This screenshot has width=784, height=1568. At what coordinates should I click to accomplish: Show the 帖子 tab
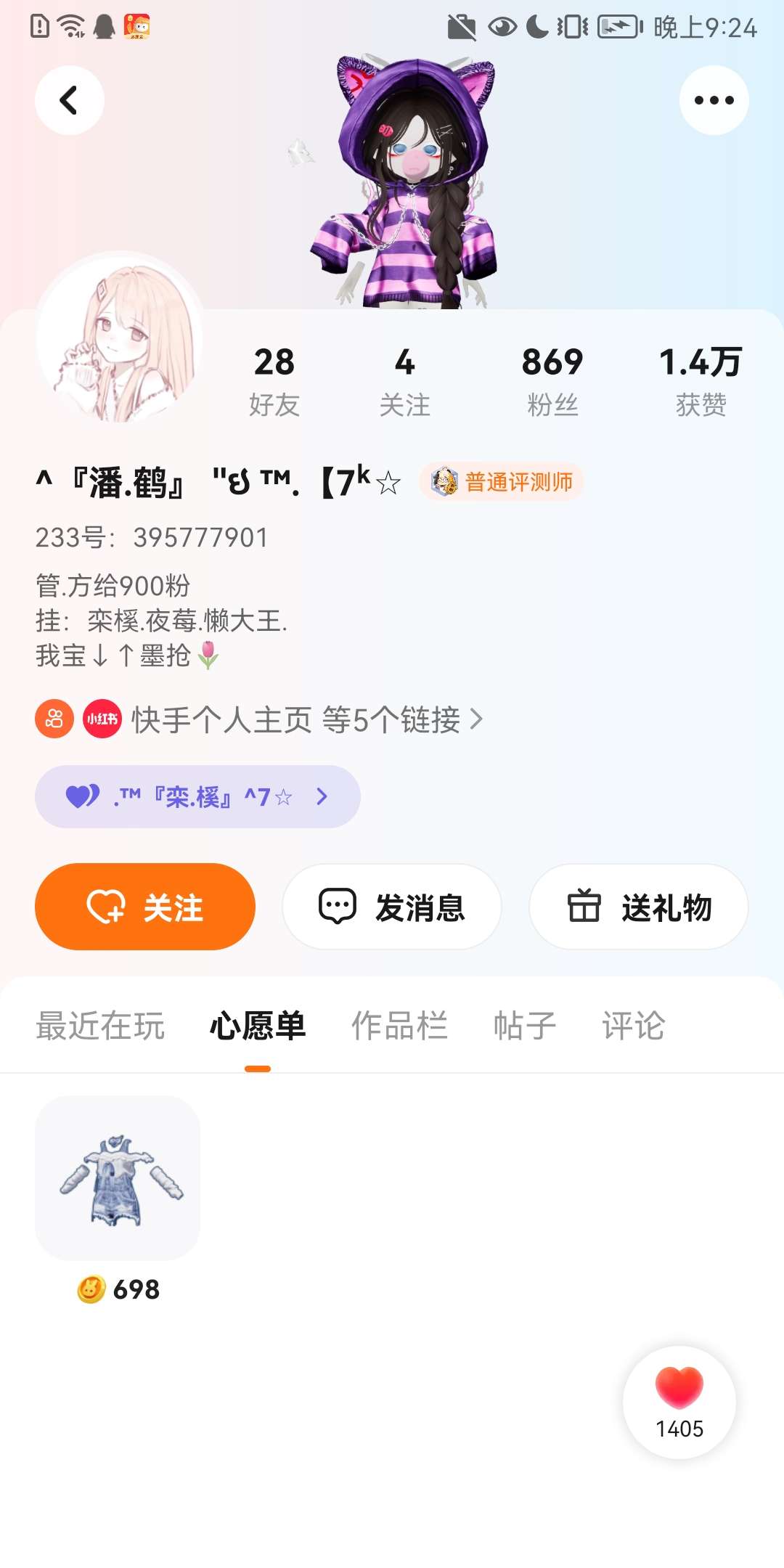click(x=524, y=1026)
